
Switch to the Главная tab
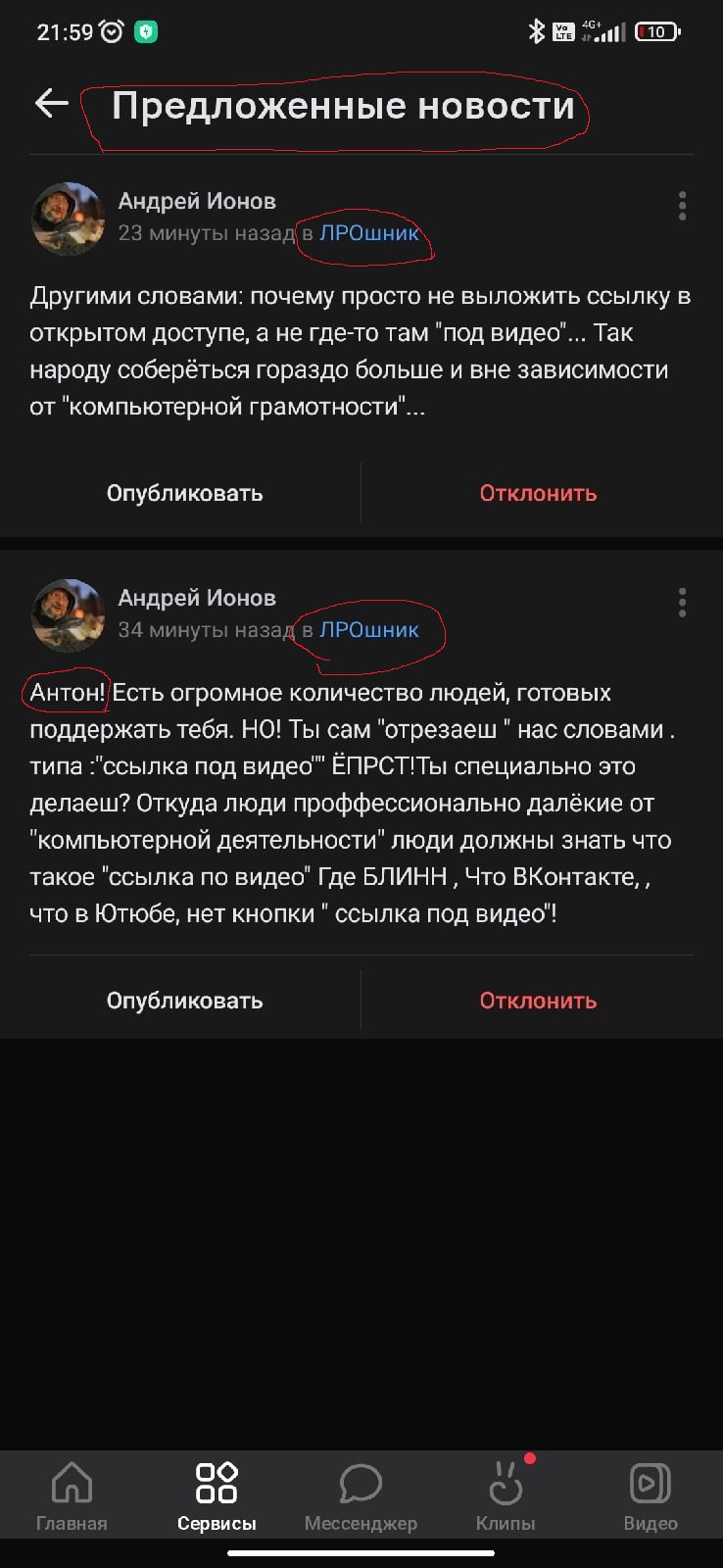pos(72,1496)
